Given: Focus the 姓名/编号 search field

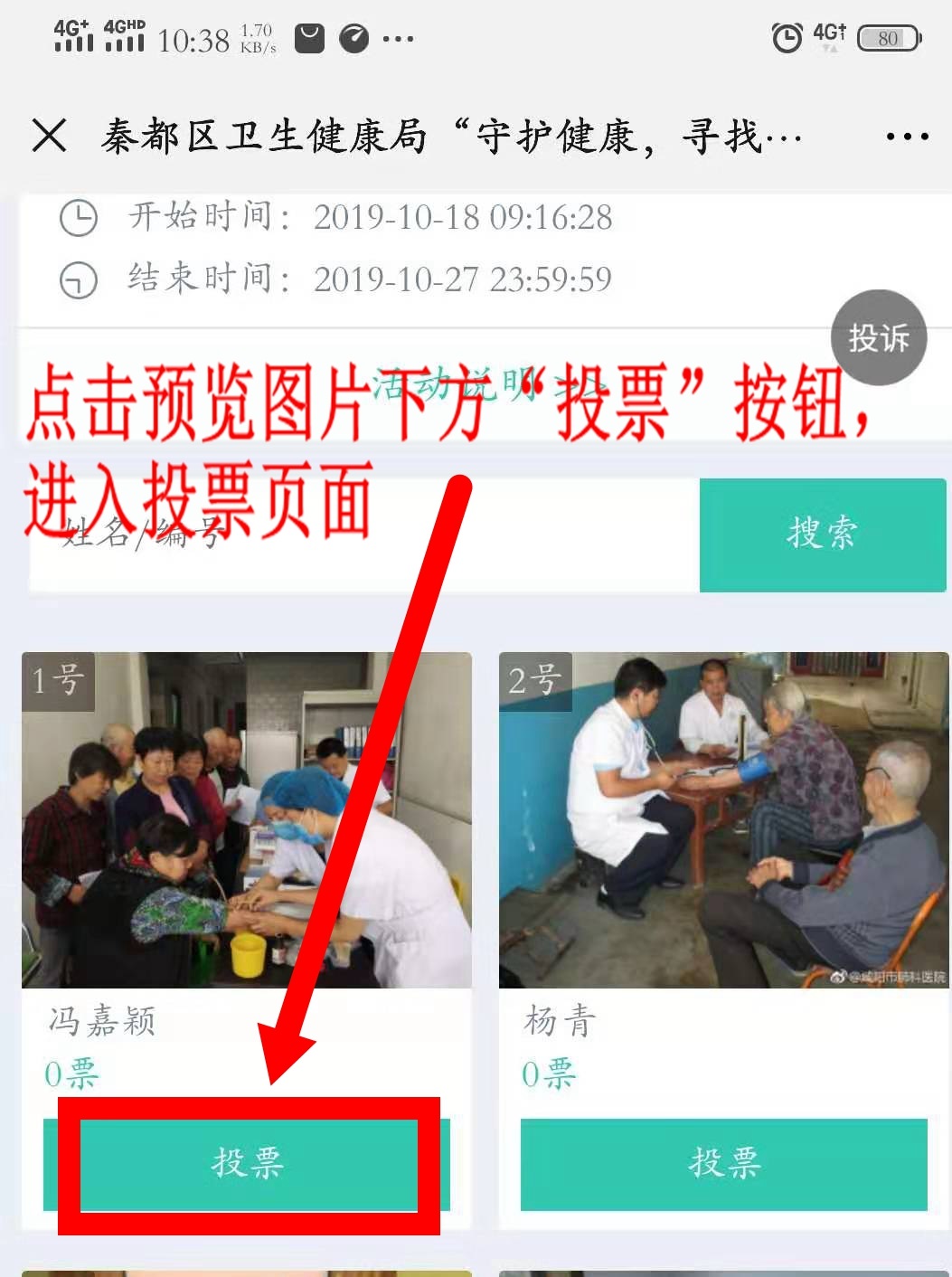Looking at the screenshot, I should tap(362, 535).
